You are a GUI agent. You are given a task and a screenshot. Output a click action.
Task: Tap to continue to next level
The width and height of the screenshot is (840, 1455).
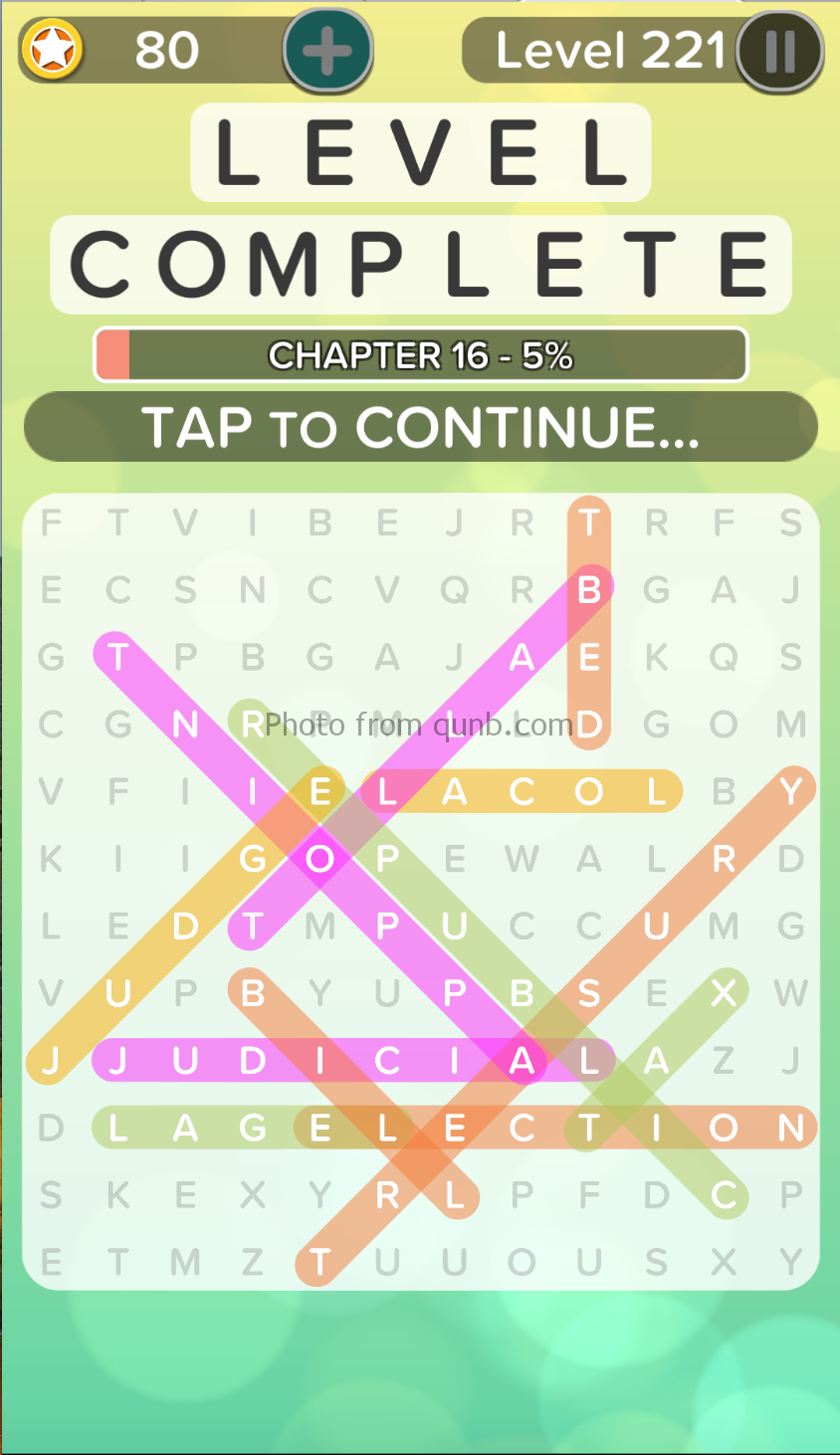coord(420,427)
